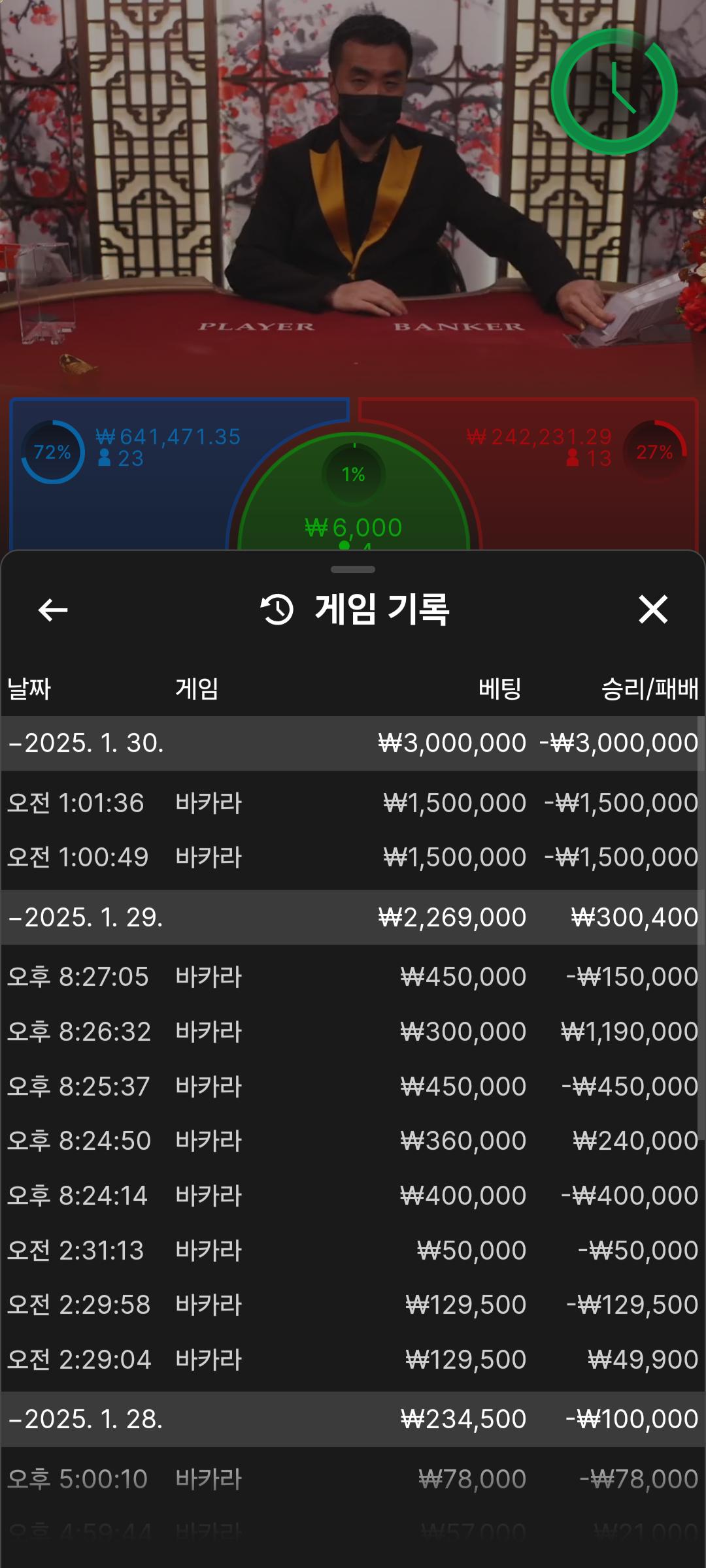Screen dimensions: 706x1568
Task: View the 오후 5:00:10 바카라 record
Action: pos(353,1479)
